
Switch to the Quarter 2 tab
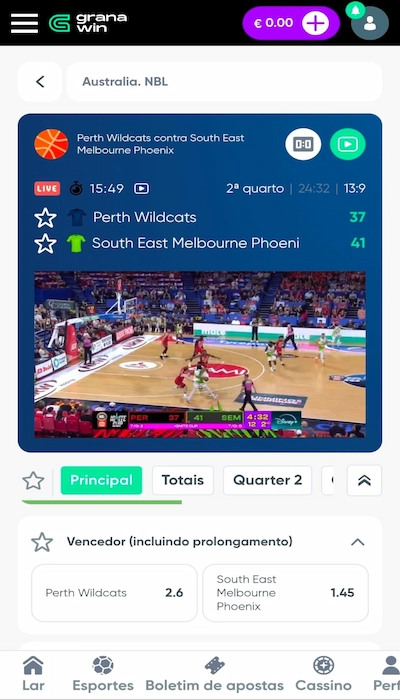[267, 480]
